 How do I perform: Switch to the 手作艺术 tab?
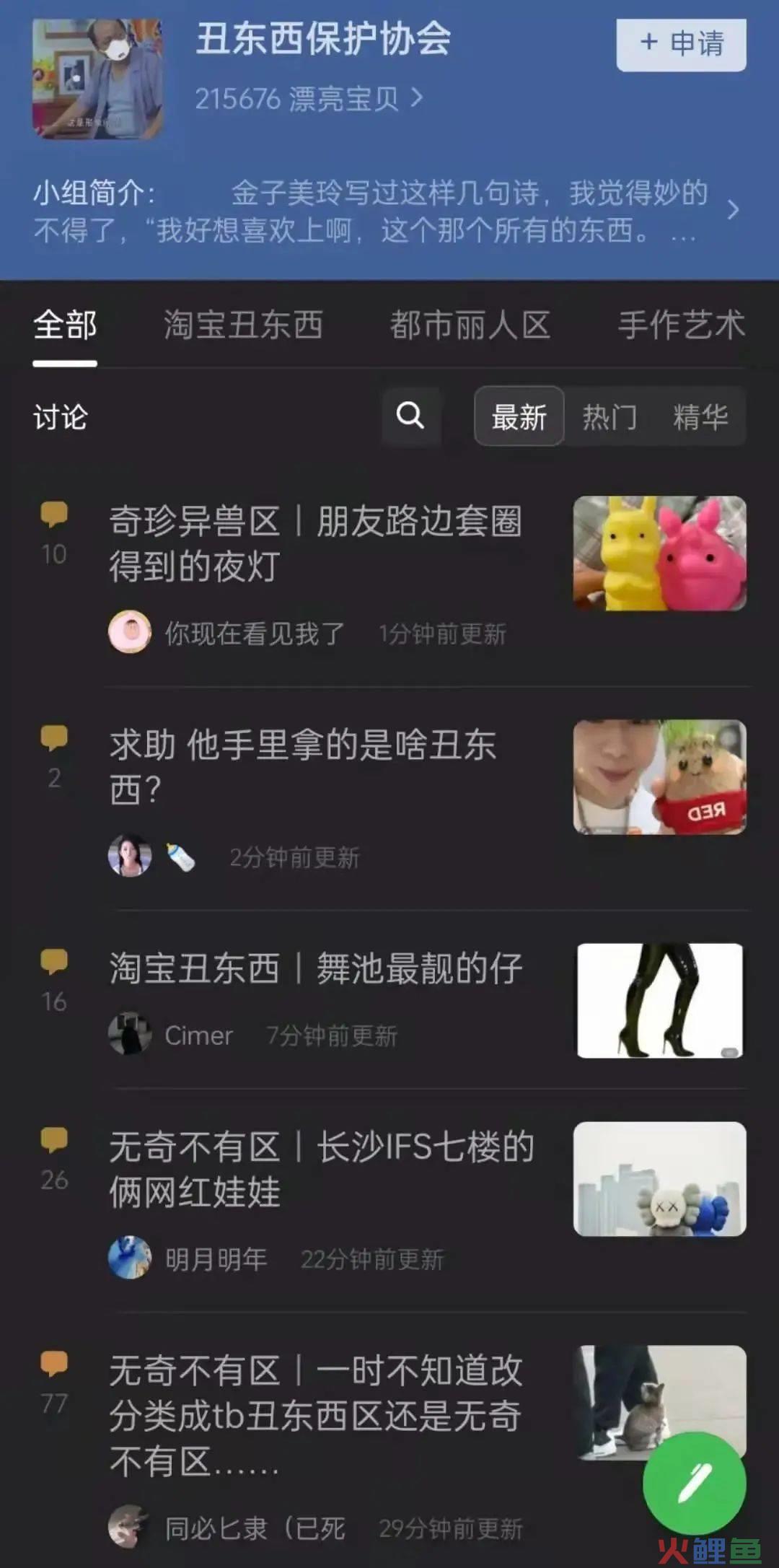point(680,325)
